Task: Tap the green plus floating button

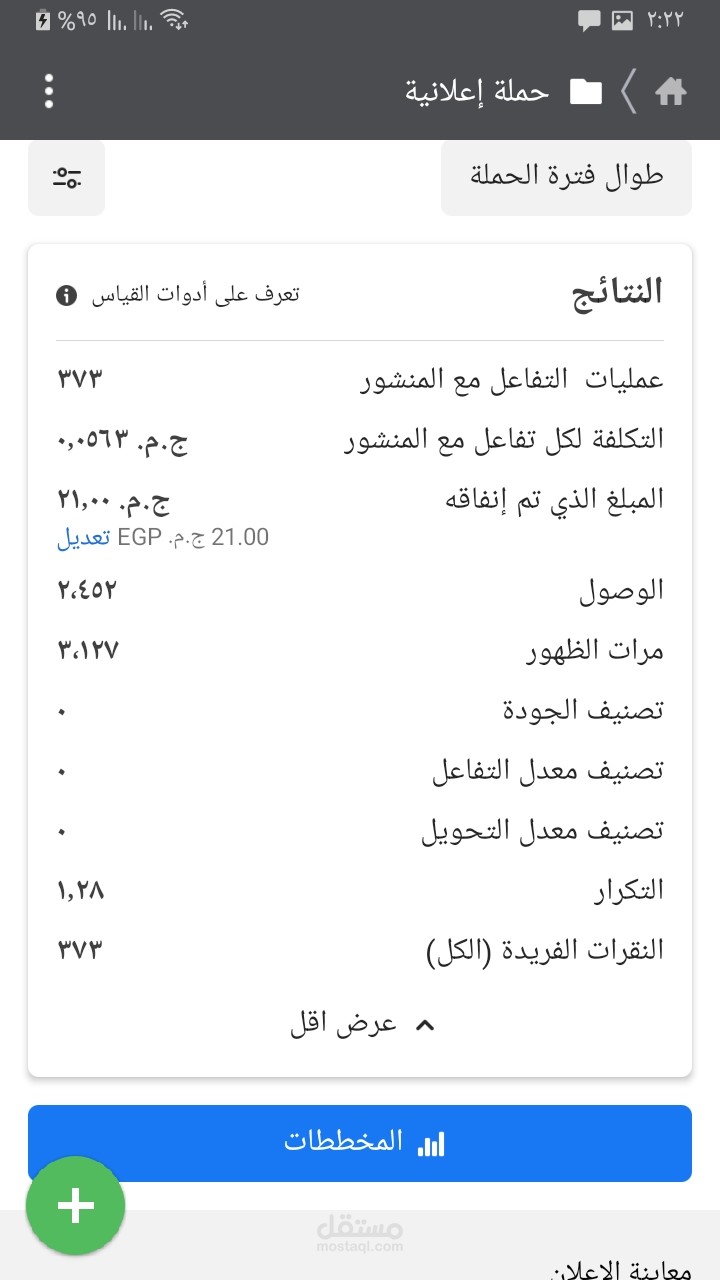Action: click(76, 1206)
